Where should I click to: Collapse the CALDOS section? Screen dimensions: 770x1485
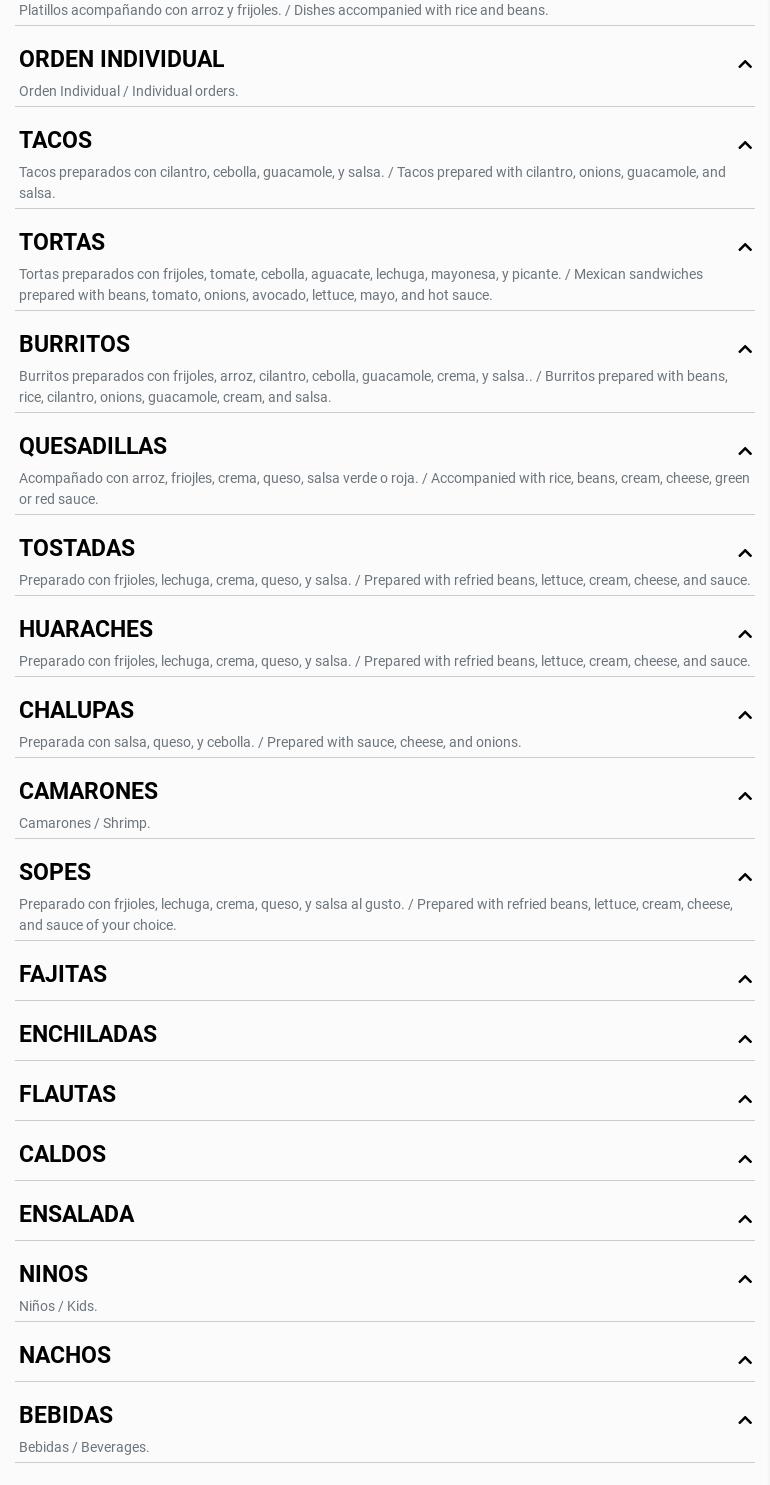point(745,1159)
